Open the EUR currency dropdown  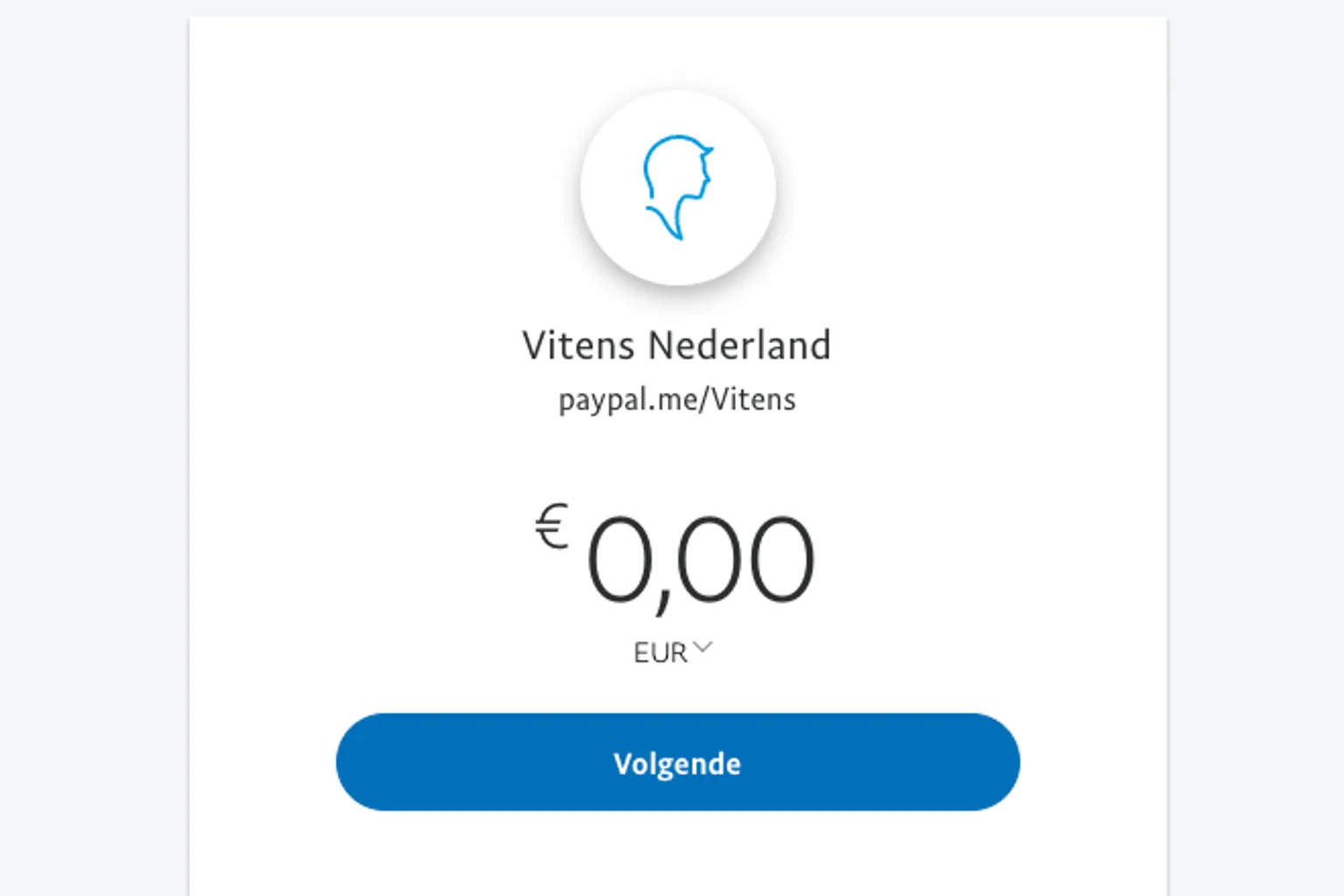(x=674, y=652)
